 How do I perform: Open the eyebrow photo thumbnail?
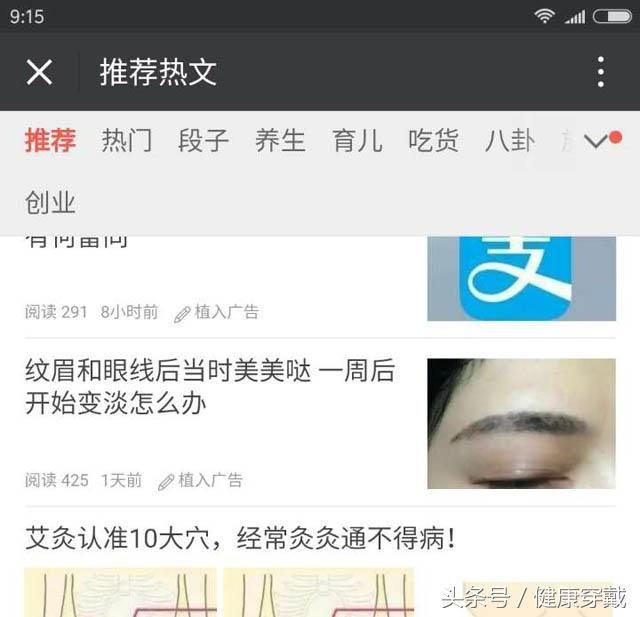521,423
